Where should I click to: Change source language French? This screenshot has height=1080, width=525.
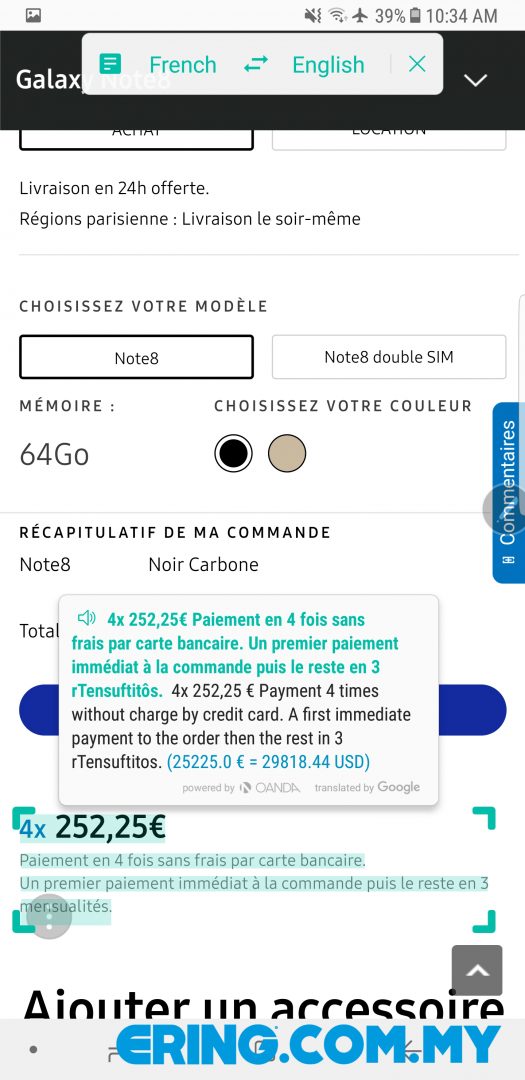pyautogui.click(x=183, y=64)
